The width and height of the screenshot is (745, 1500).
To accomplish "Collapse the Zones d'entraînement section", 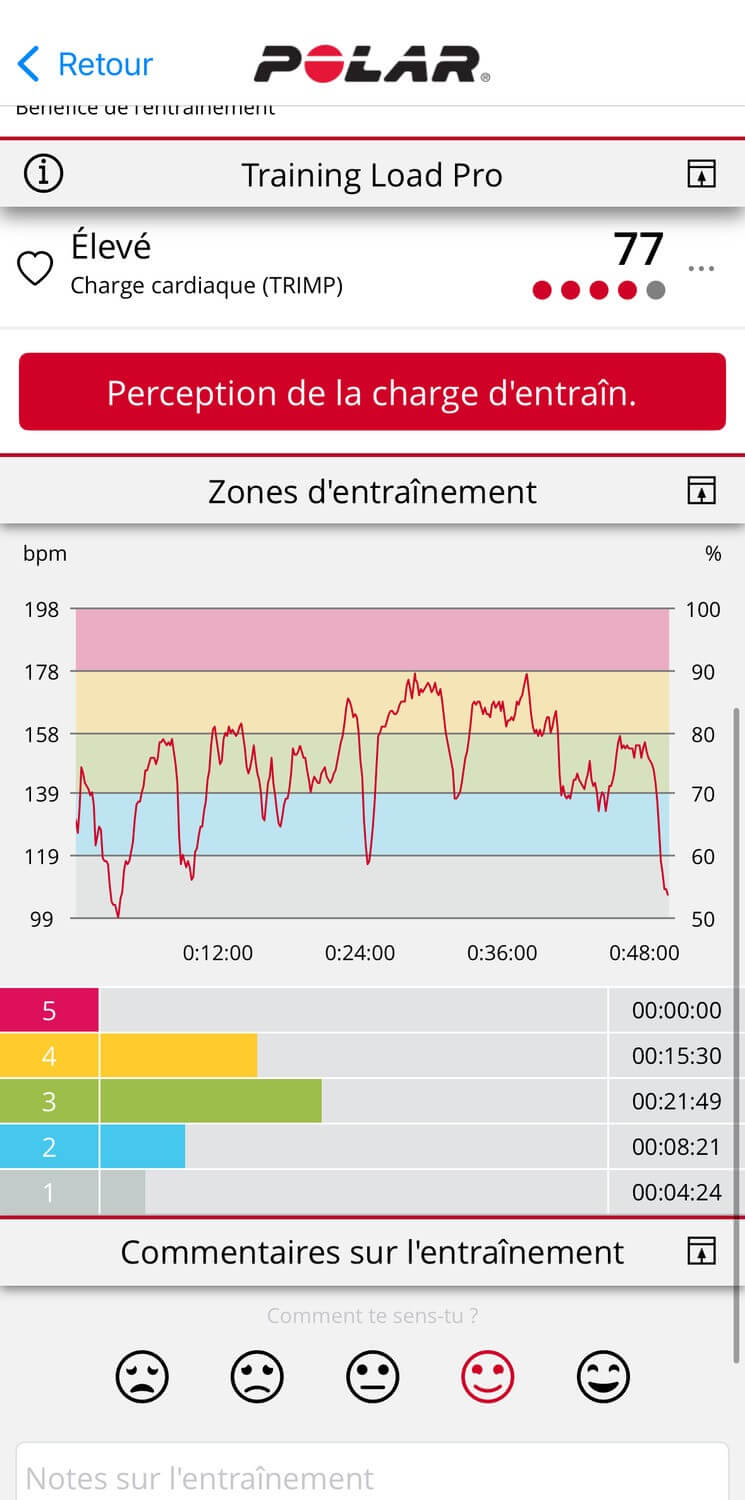I will pos(702,491).
